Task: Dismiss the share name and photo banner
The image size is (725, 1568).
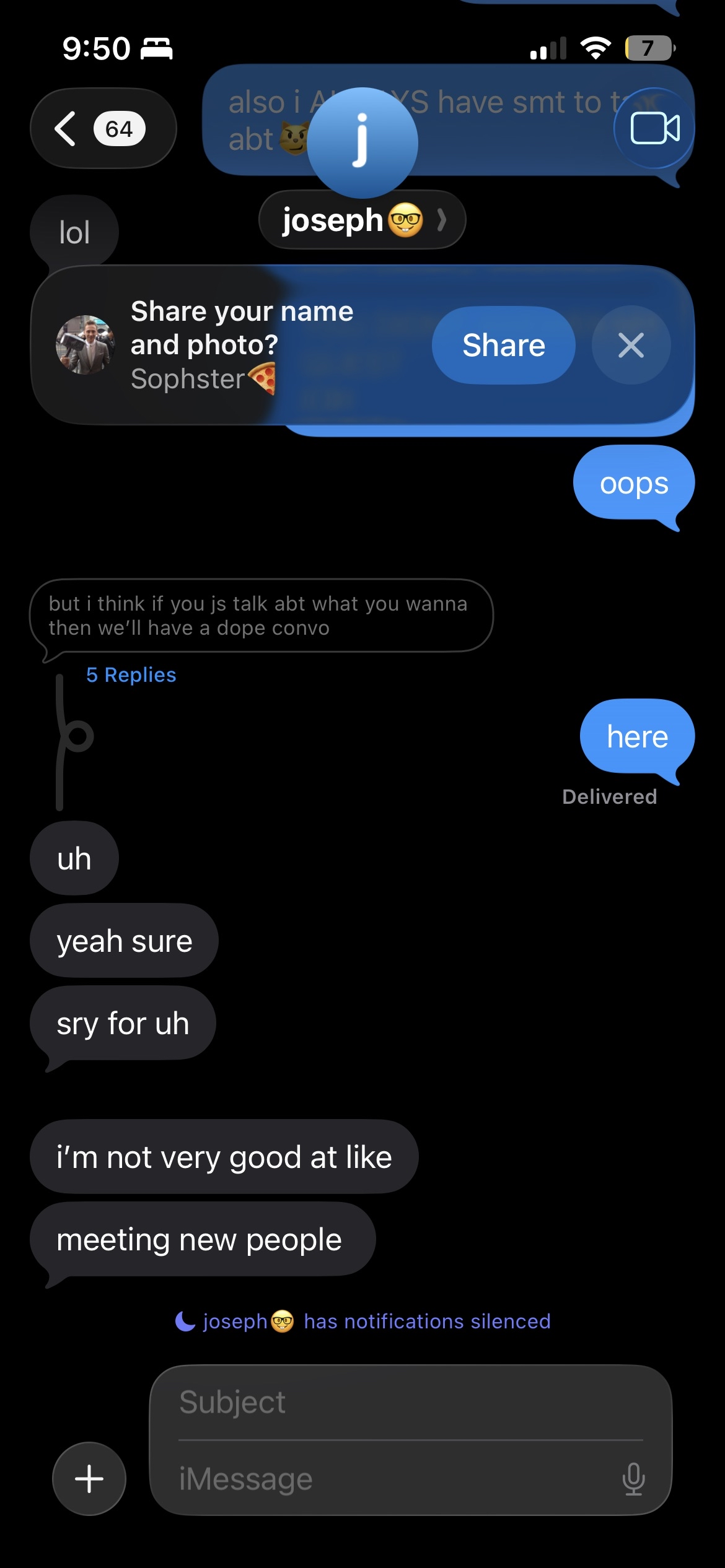Action: pos(631,346)
